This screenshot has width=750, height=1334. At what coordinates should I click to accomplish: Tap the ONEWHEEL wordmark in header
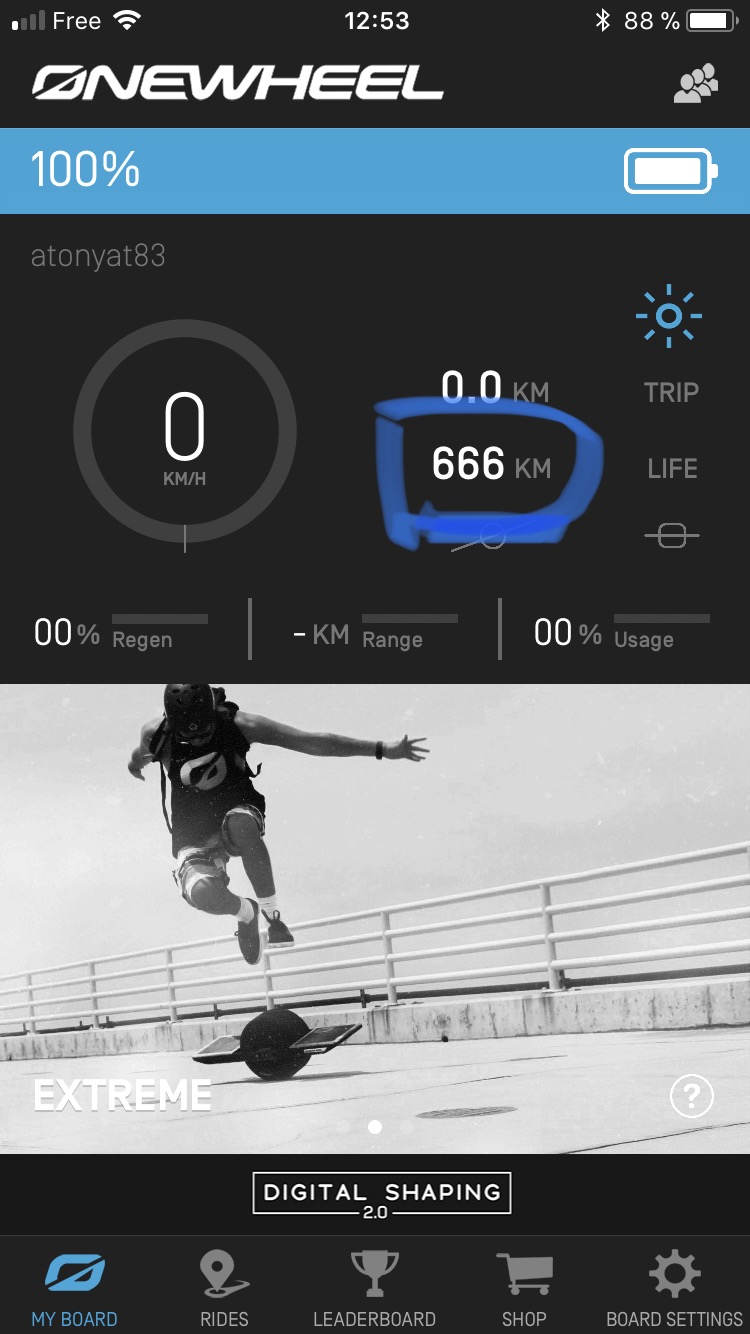[x=238, y=82]
